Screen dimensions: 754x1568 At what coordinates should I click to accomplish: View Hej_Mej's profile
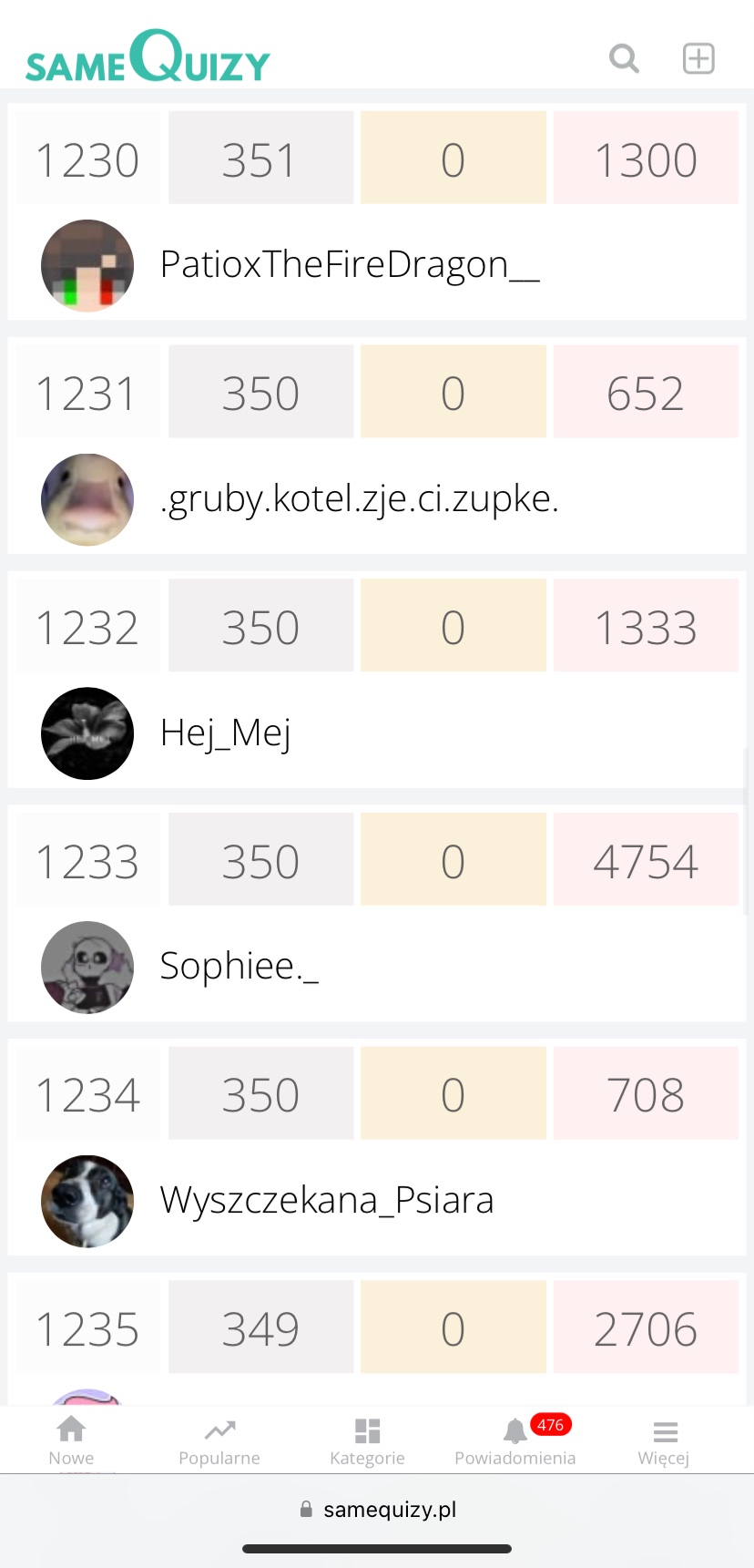[225, 733]
